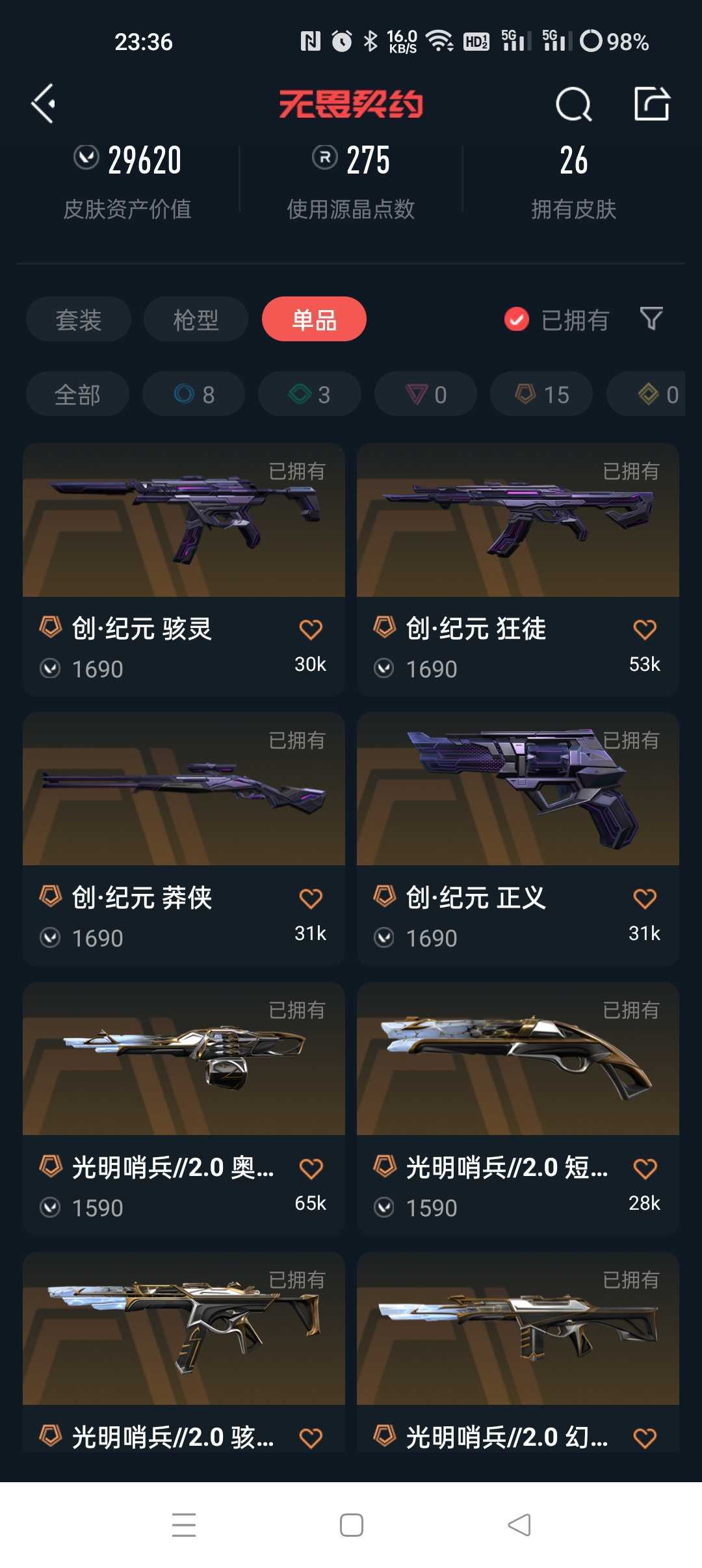Open the search icon in header
702x1568 pixels.
pyautogui.click(x=573, y=104)
